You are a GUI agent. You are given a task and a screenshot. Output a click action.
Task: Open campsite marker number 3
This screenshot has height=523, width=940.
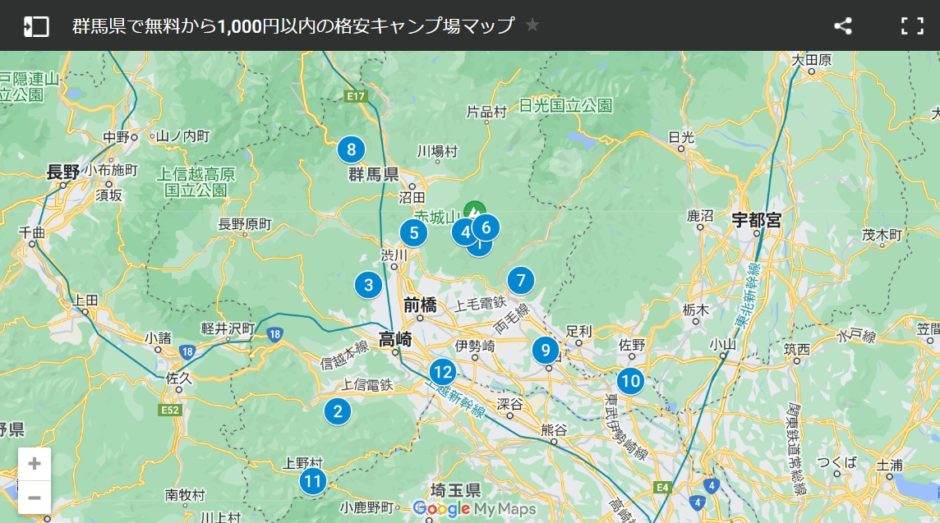click(x=368, y=285)
